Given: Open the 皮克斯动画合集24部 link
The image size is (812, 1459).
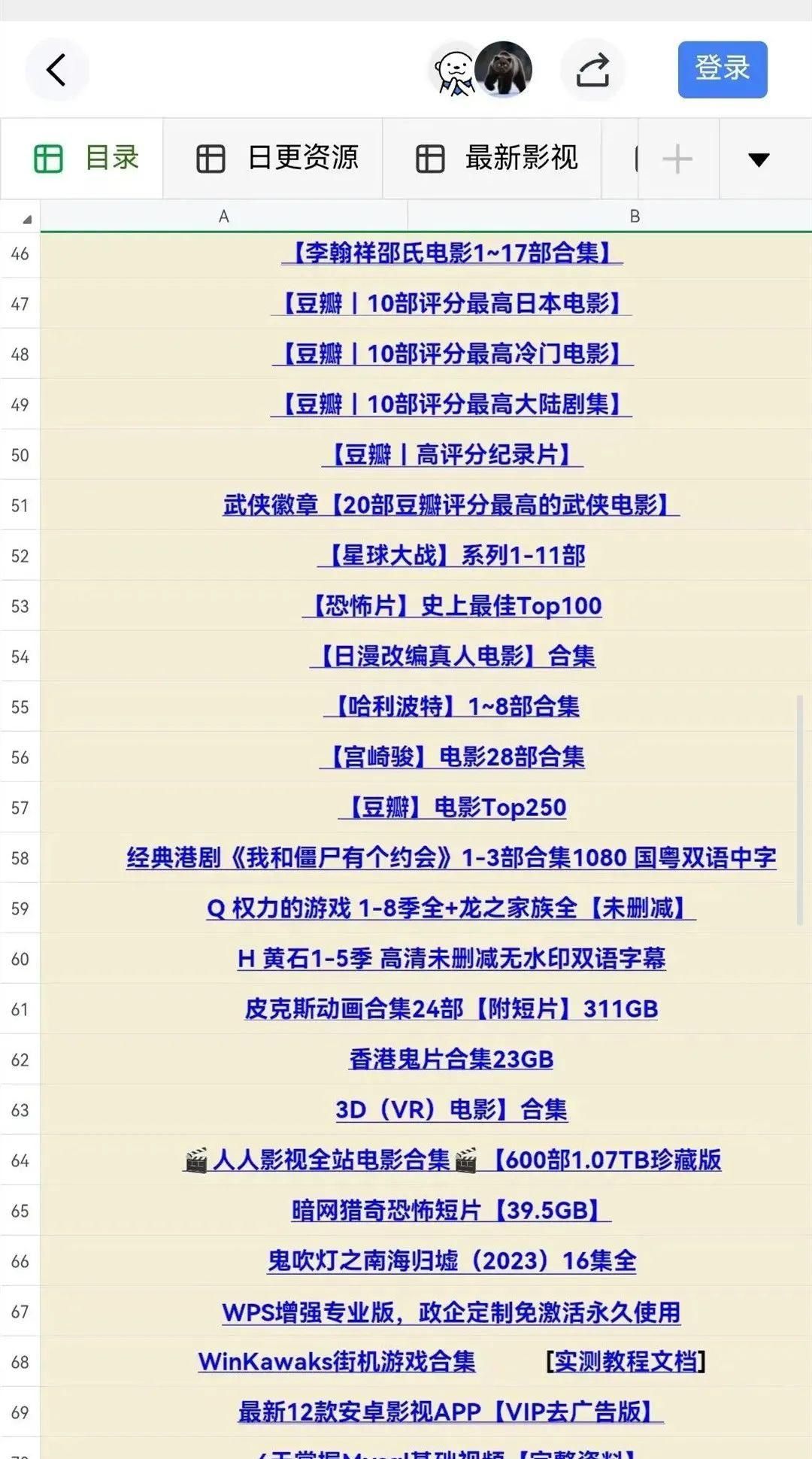Looking at the screenshot, I should [451, 1009].
